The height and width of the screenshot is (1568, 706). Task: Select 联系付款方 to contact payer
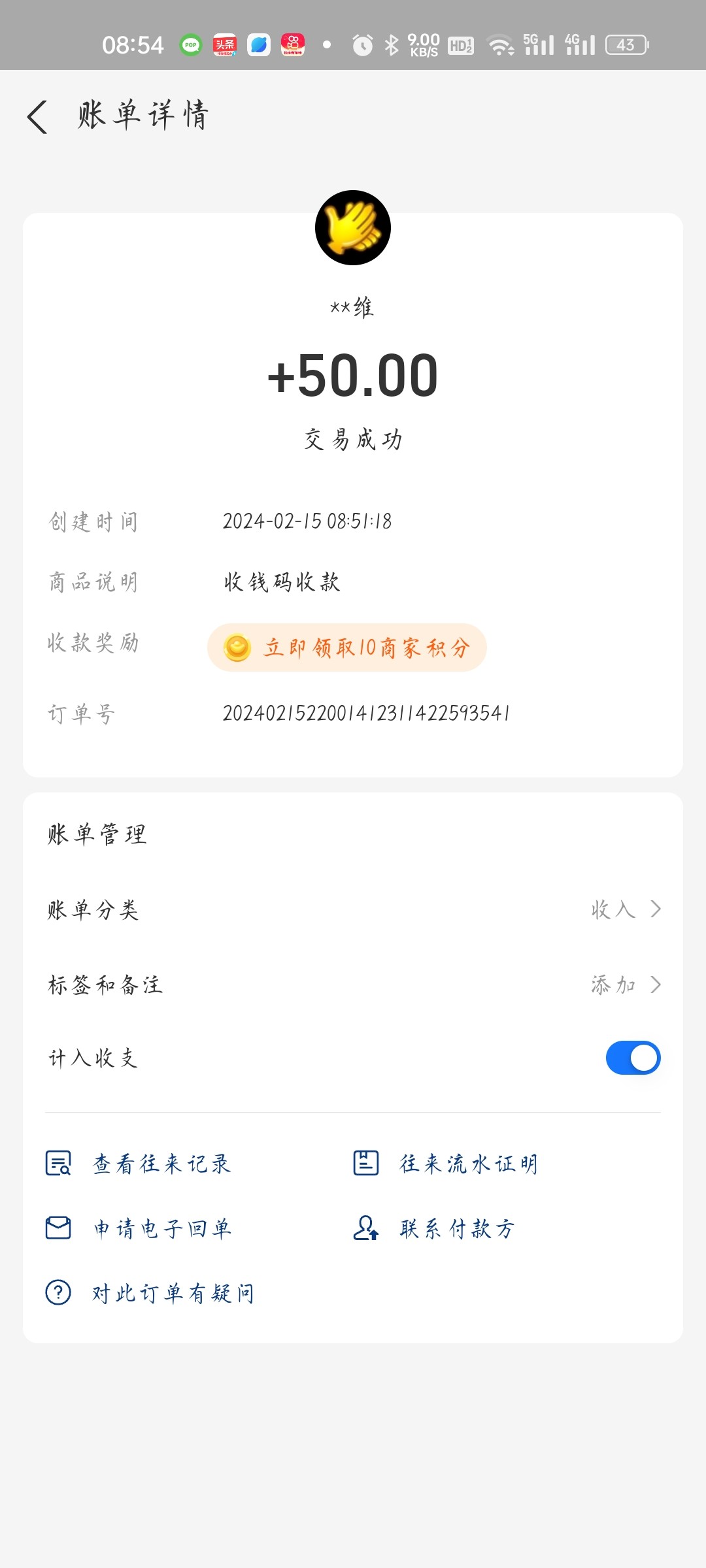click(x=434, y=1228)
